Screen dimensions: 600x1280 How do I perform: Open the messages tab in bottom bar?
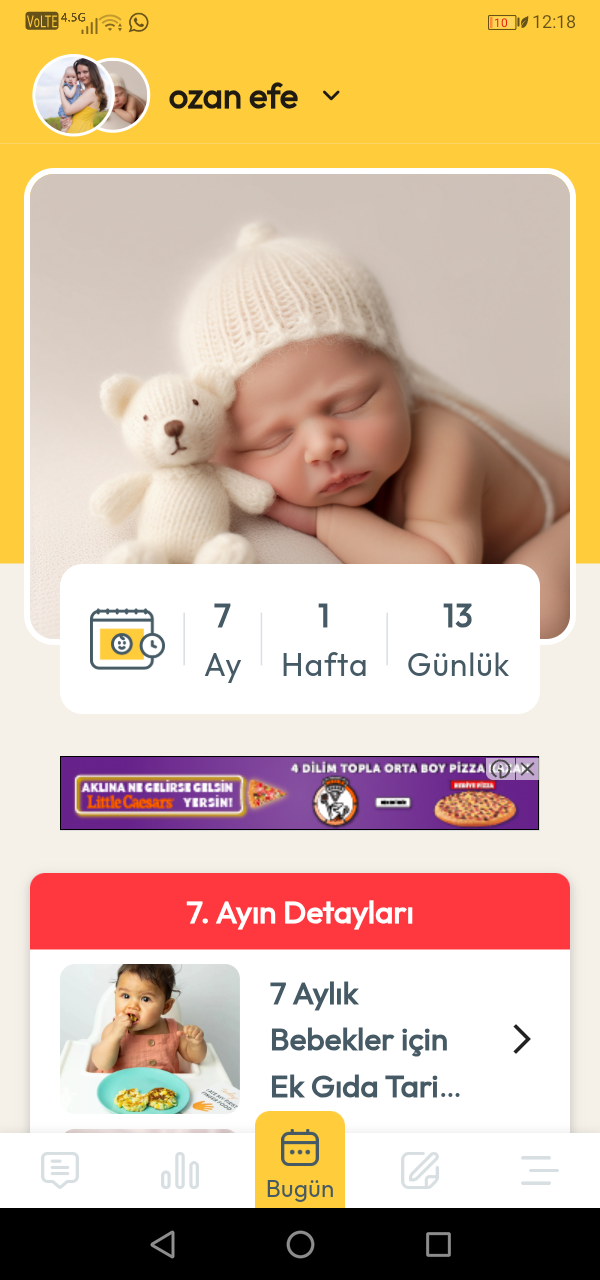60,1170
